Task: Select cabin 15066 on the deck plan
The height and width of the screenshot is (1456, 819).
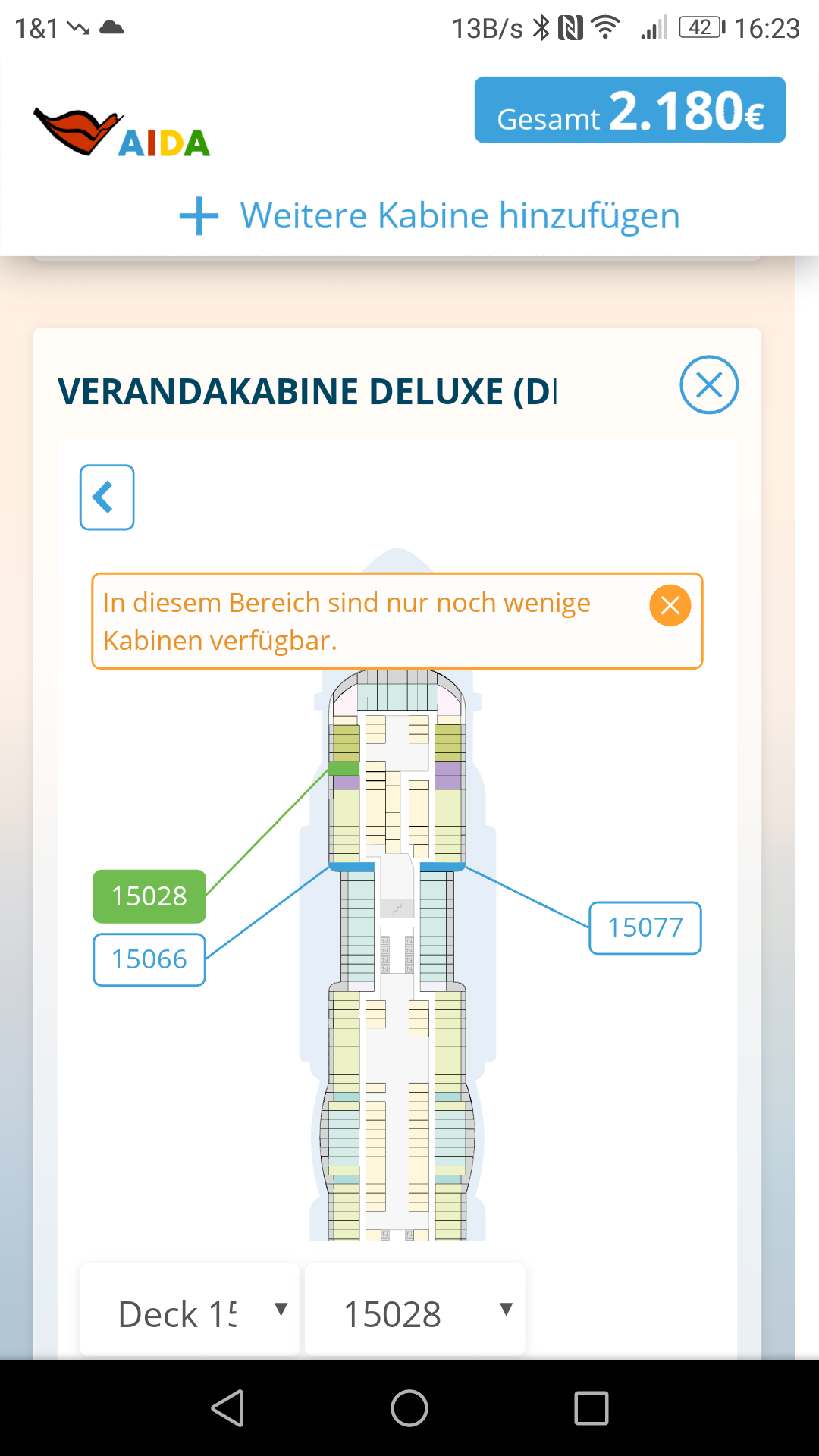Action: (x=149, y=959)
